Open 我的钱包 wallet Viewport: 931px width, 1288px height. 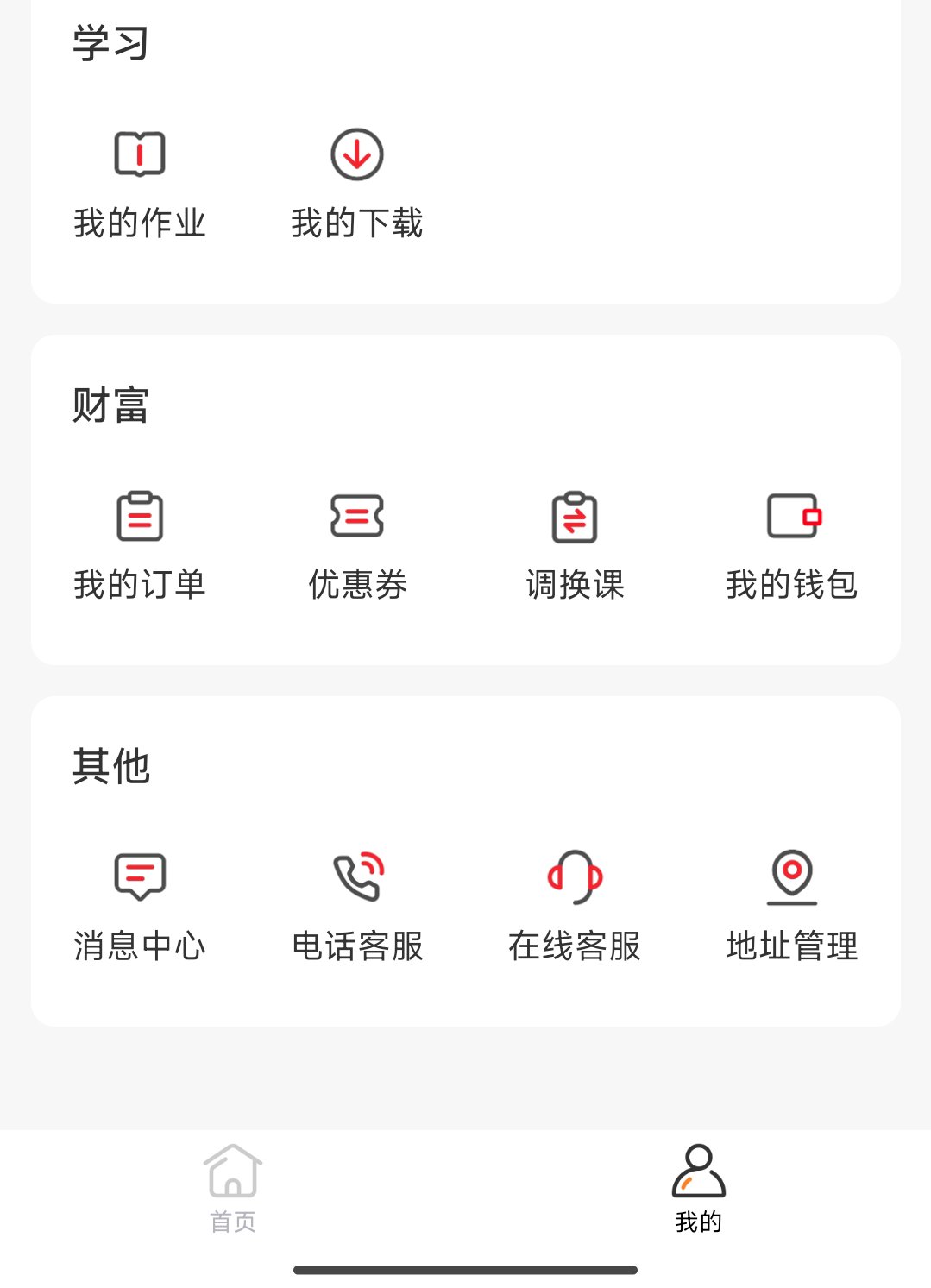792,545
